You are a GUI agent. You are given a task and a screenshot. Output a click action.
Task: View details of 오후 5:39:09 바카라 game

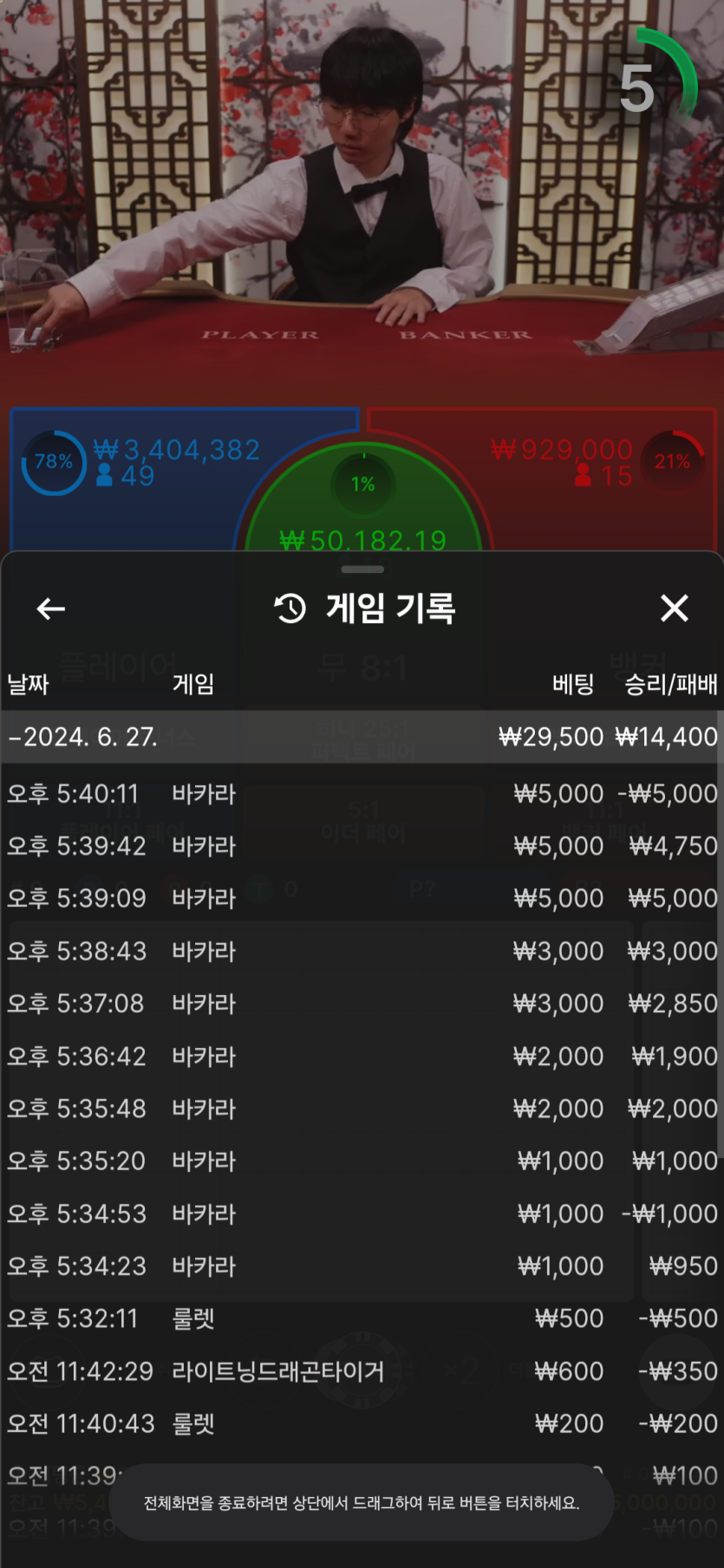click(x=362, y=898)
